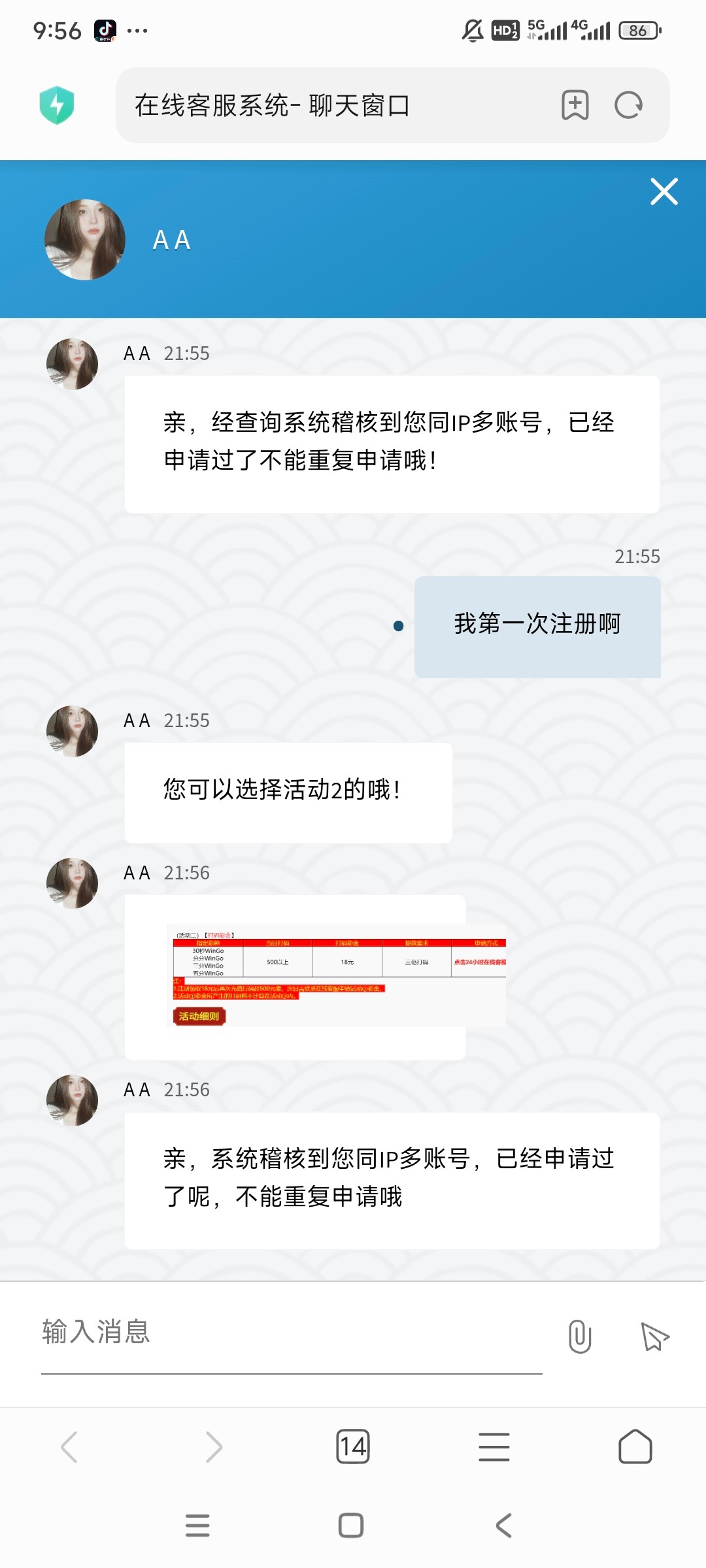Tap the system back button
The image size is (706, 1568).
pos(503,1526)
